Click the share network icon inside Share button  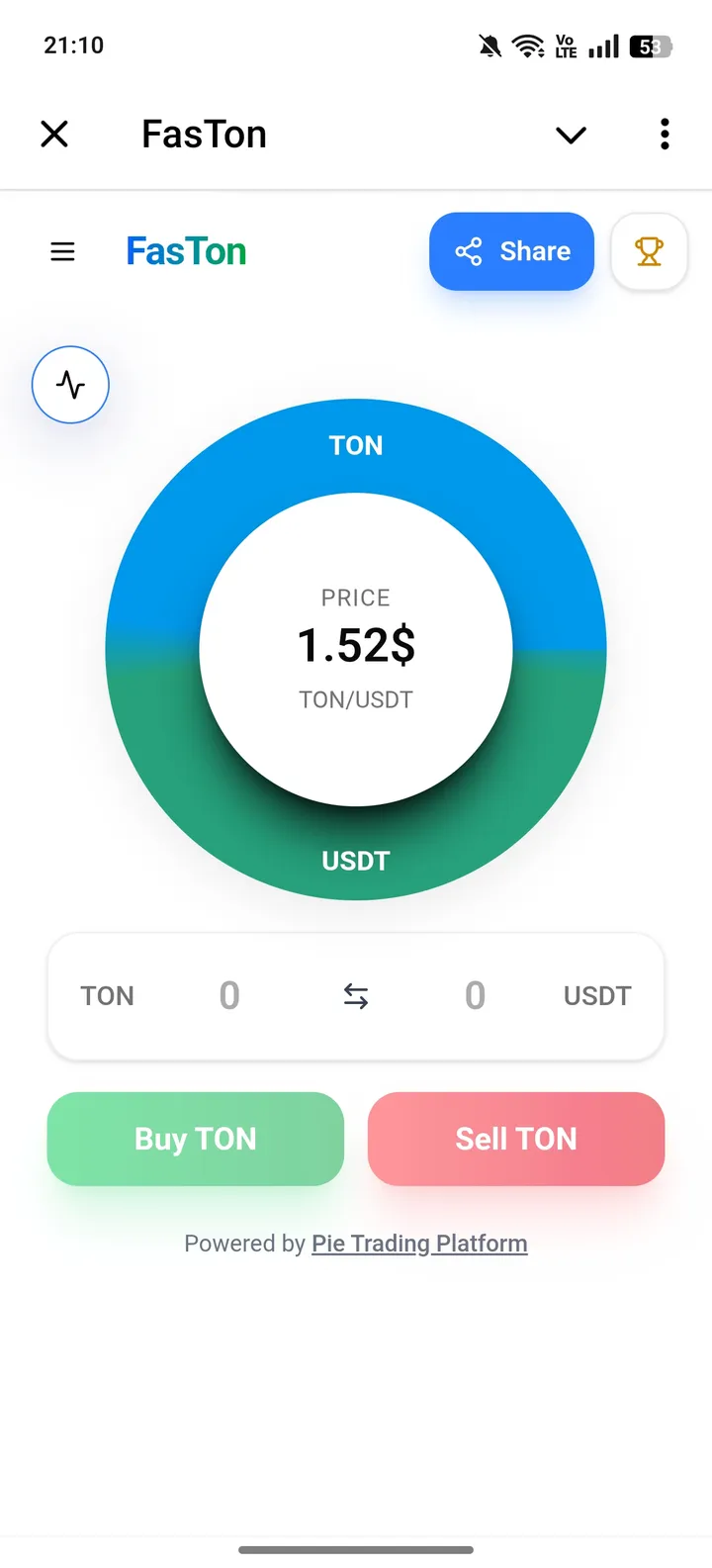469,251
